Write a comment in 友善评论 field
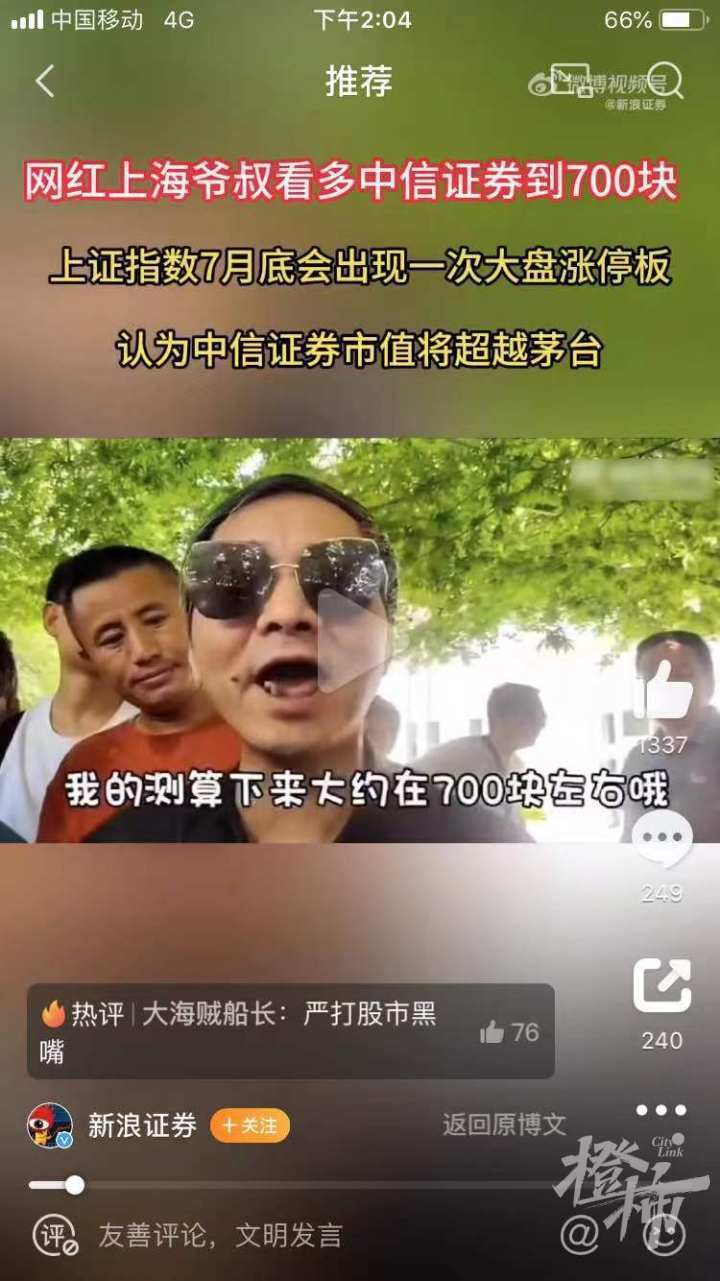Image resolution: width=720 pixels, height=1281 pixels. coord(220,1236)
